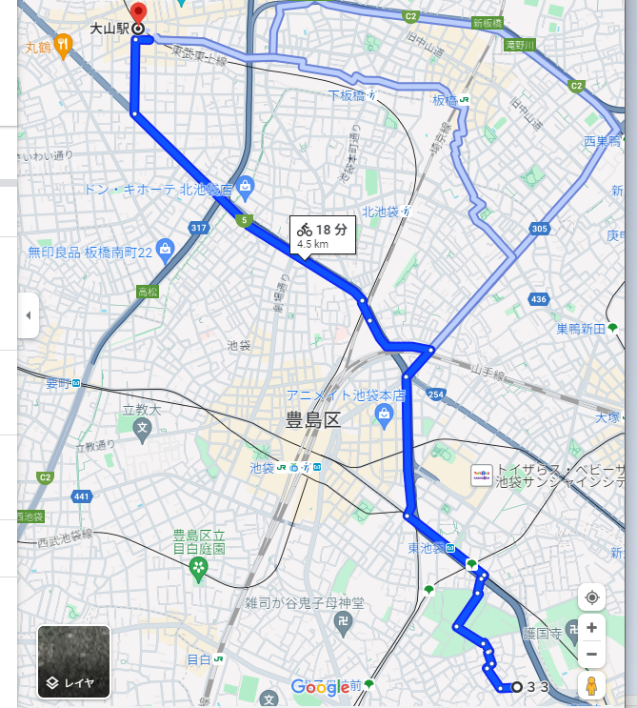637x708 pixels.
Task: Open the 丸鶴 restaurant marker
Action: click(63, 44)
